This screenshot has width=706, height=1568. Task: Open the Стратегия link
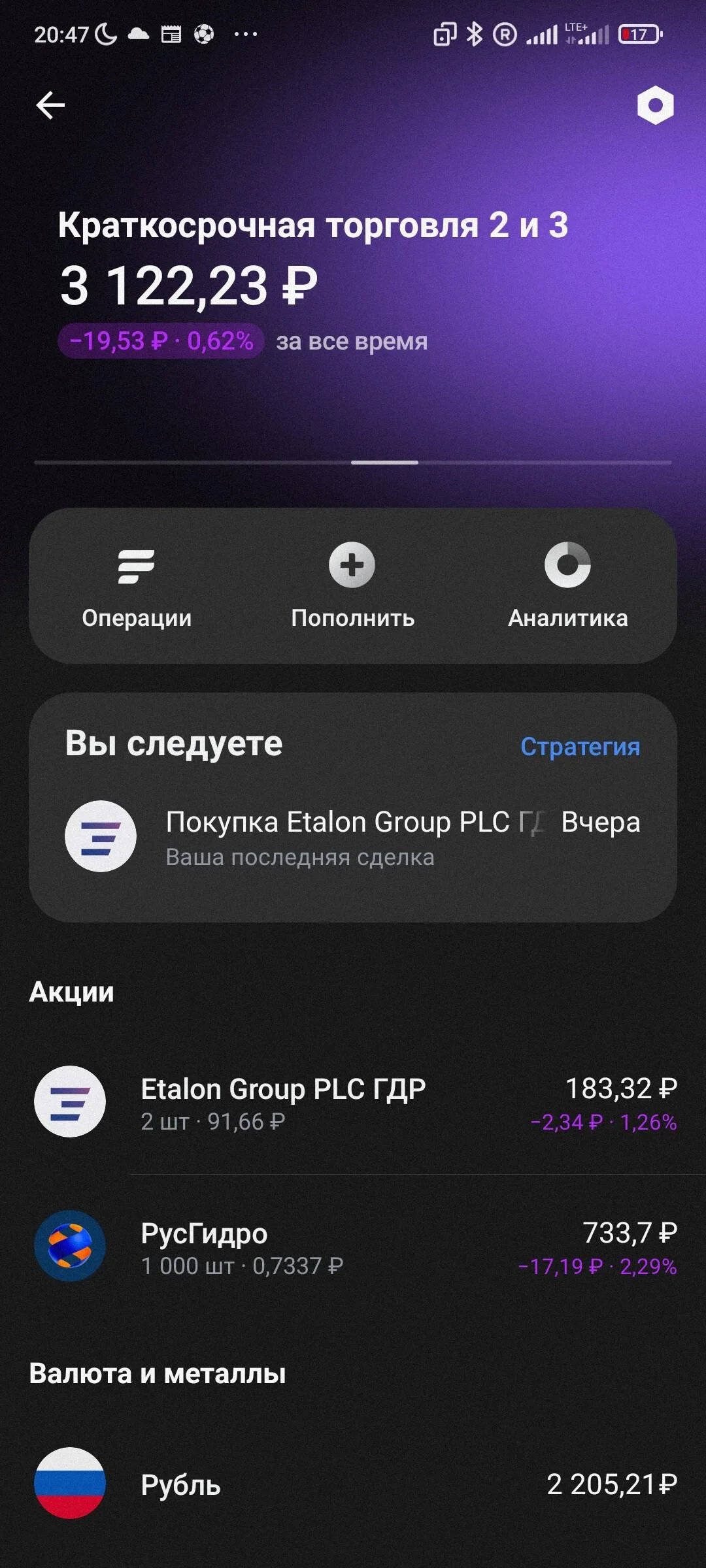[x=580, y=746]
